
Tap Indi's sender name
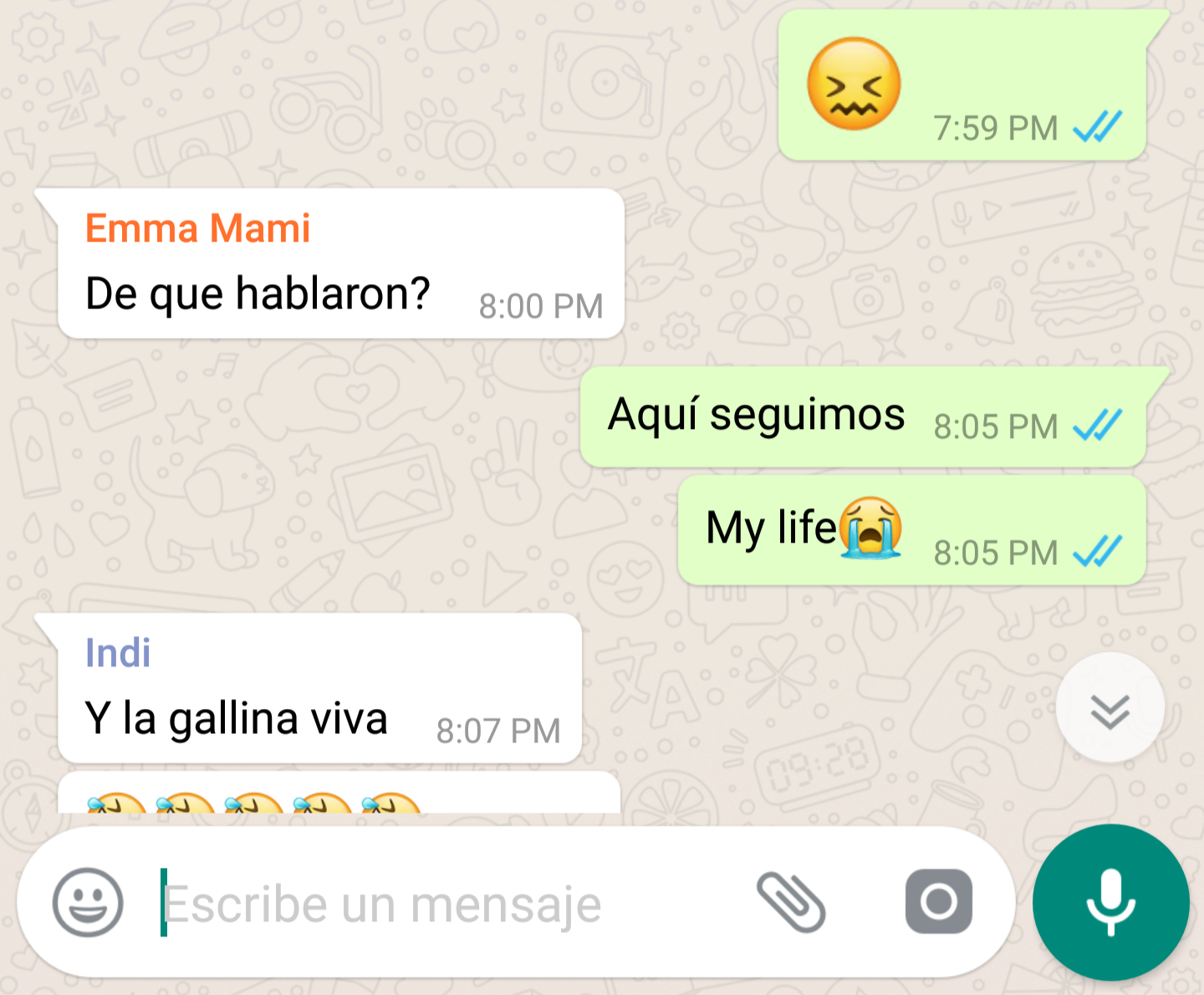pos(118,653)
